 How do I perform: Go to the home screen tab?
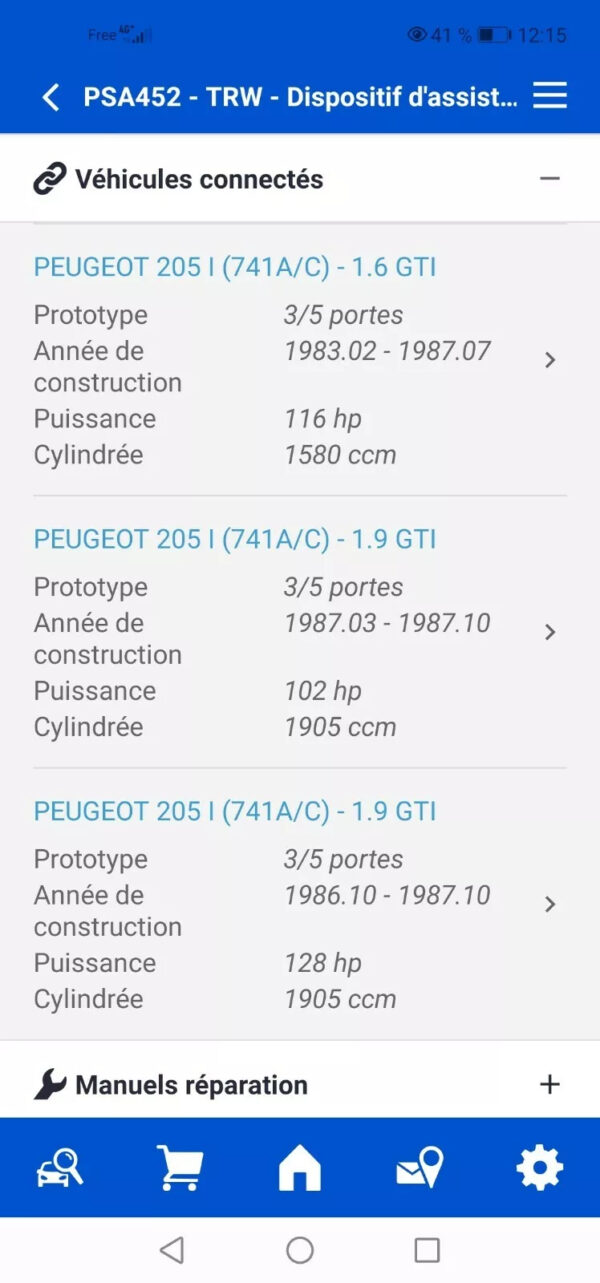pyautogui.click(x=300, y=1168)
